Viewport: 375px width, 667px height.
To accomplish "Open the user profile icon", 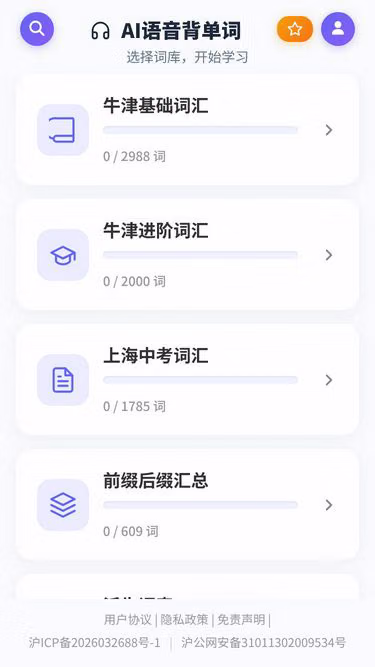I will click(x=338, y=29).
